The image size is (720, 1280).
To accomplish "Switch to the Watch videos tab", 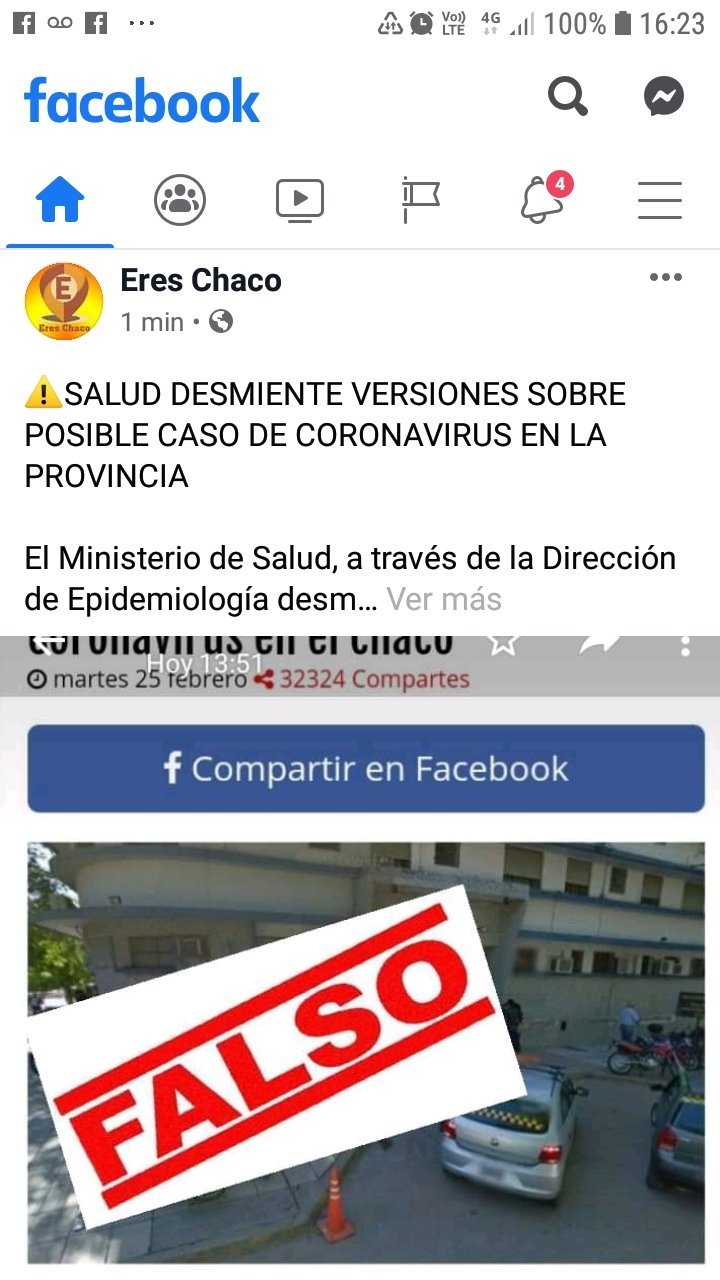I will click(x=300, y=200).
